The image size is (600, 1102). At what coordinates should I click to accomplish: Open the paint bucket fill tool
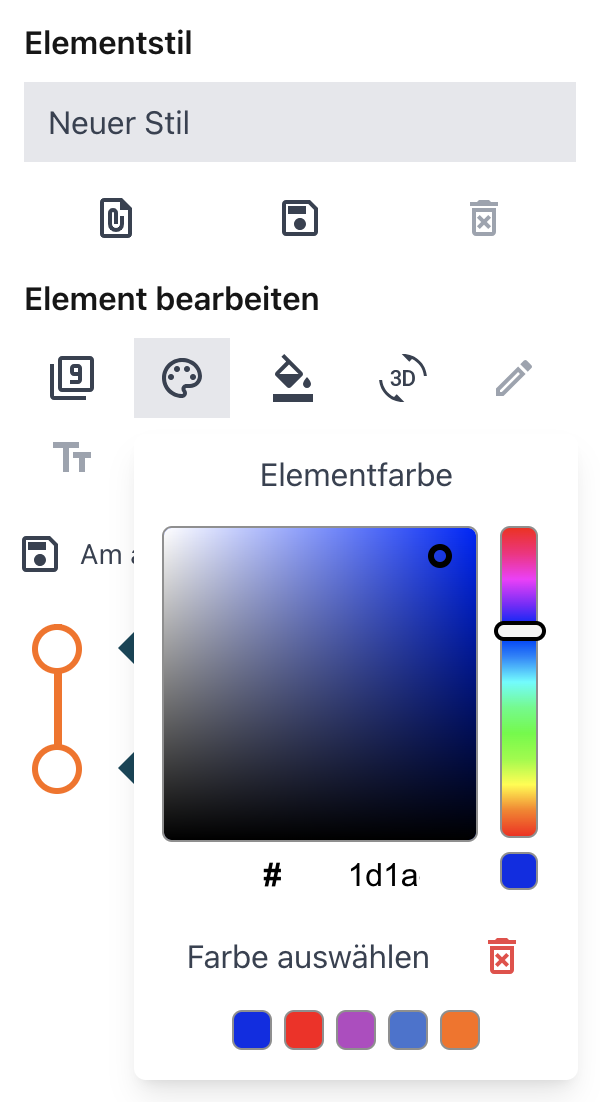tap(293, 378)
